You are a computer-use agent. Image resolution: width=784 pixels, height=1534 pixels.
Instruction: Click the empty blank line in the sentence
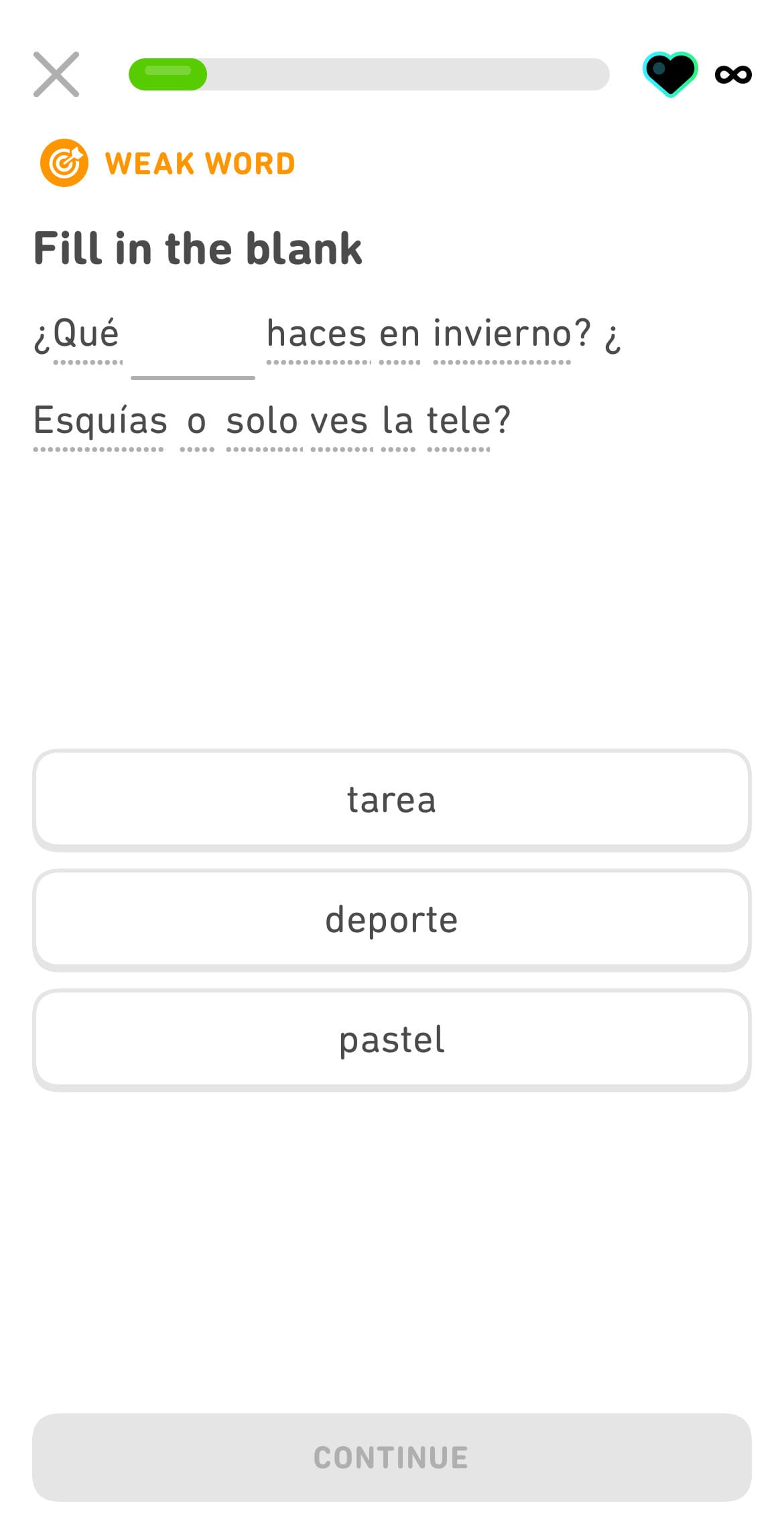click(193, 365)
